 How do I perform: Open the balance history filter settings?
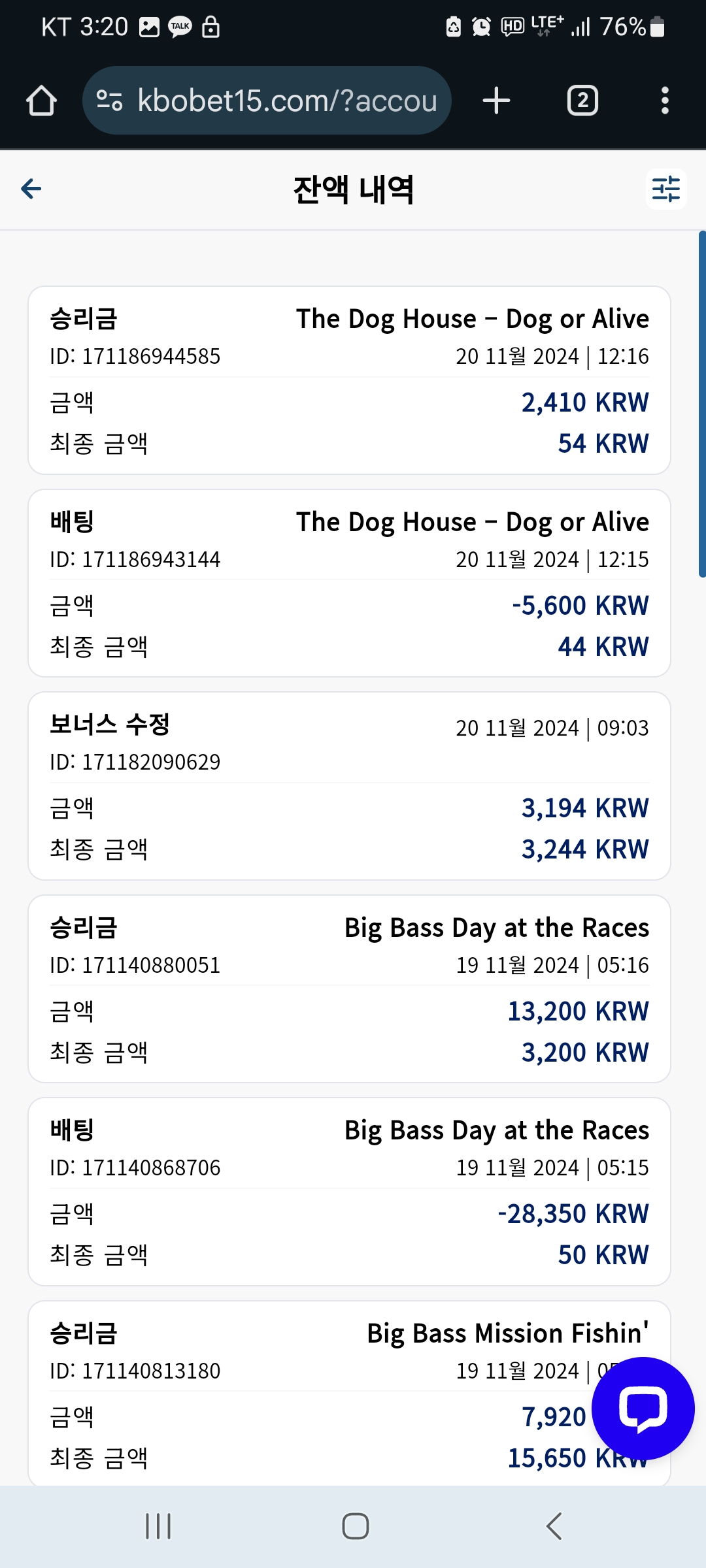click(665, 189)
